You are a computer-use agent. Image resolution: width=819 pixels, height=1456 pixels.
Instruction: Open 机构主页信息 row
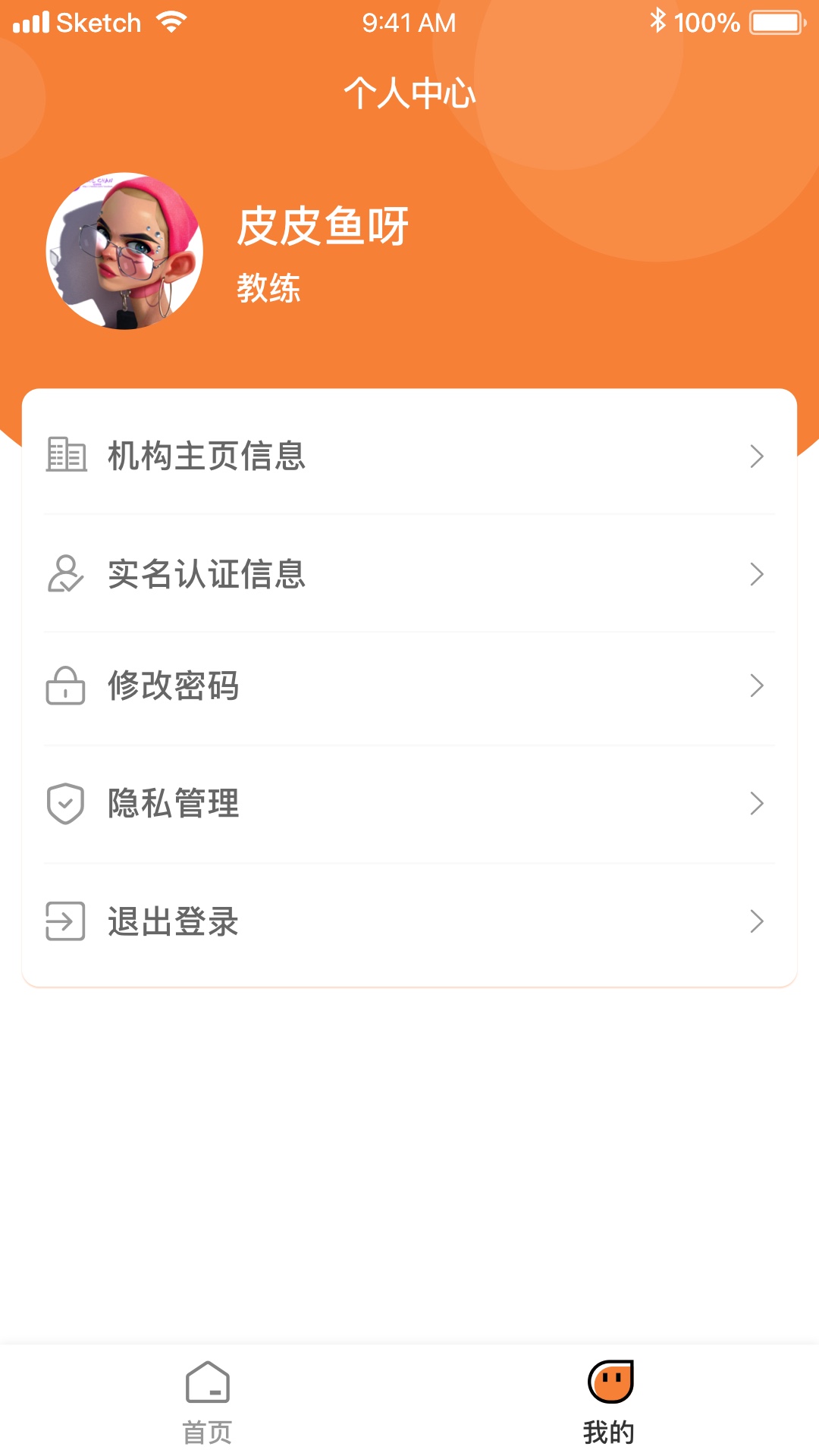(409, 456)
